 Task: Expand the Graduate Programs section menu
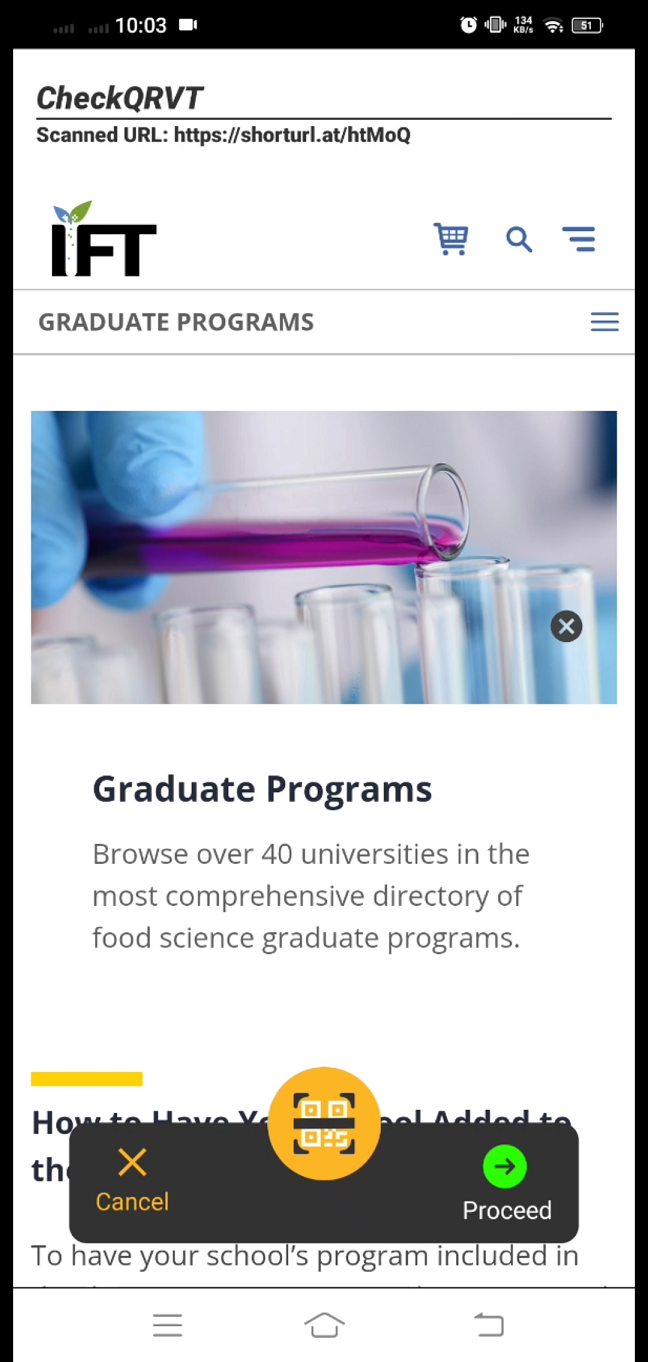tap(604, 322)
